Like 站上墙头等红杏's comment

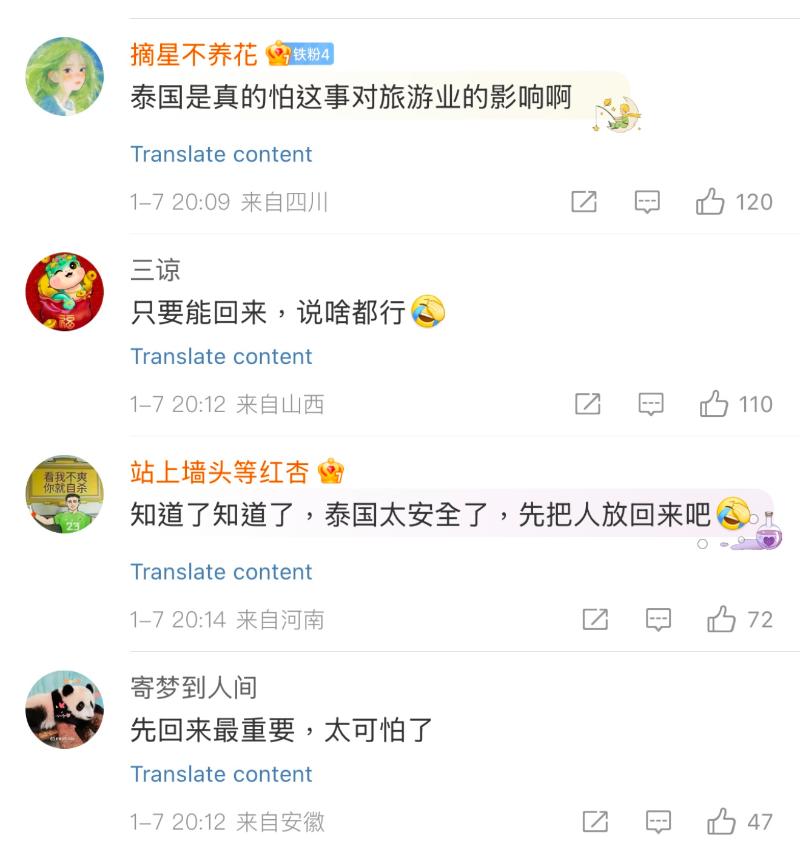pos(721,620)
